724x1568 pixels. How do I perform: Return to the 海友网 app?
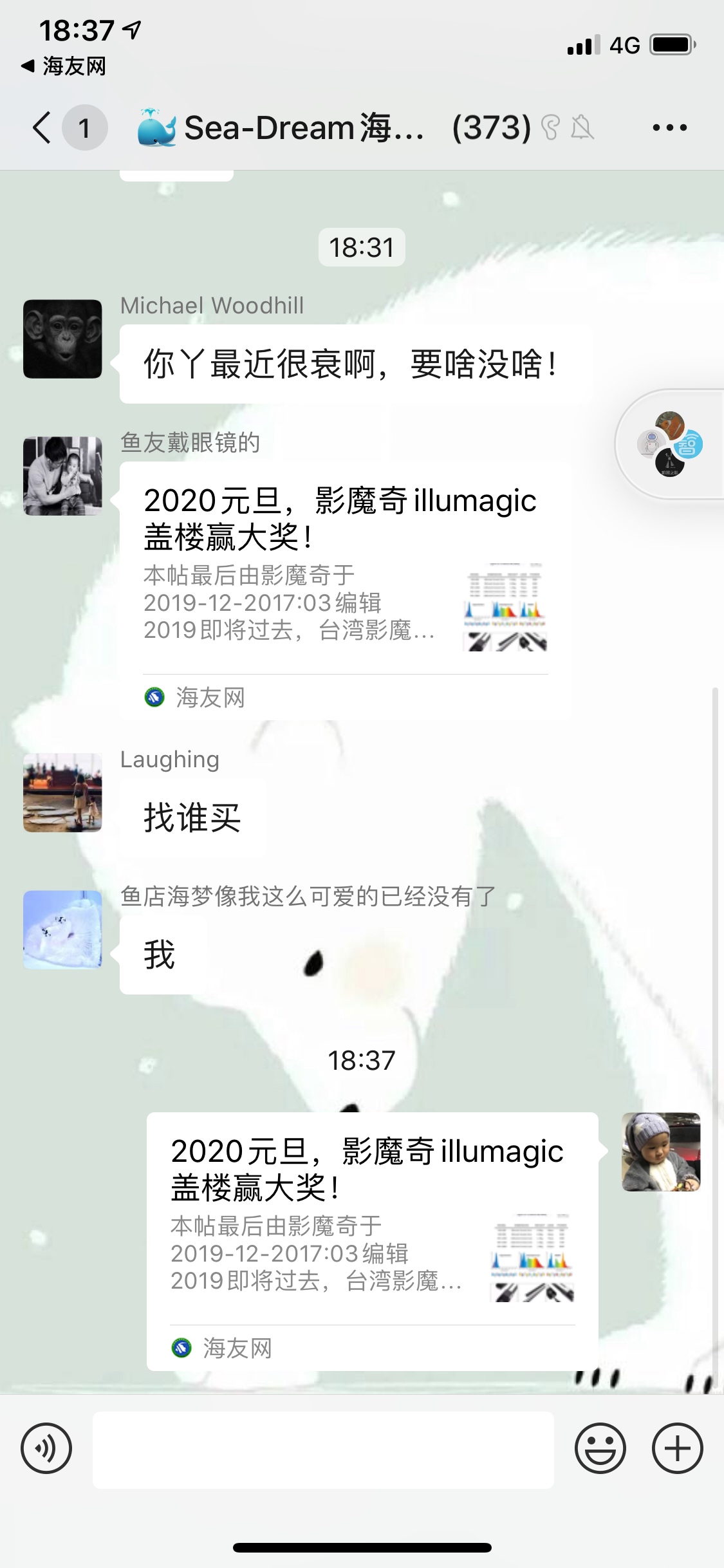[63, 66]
